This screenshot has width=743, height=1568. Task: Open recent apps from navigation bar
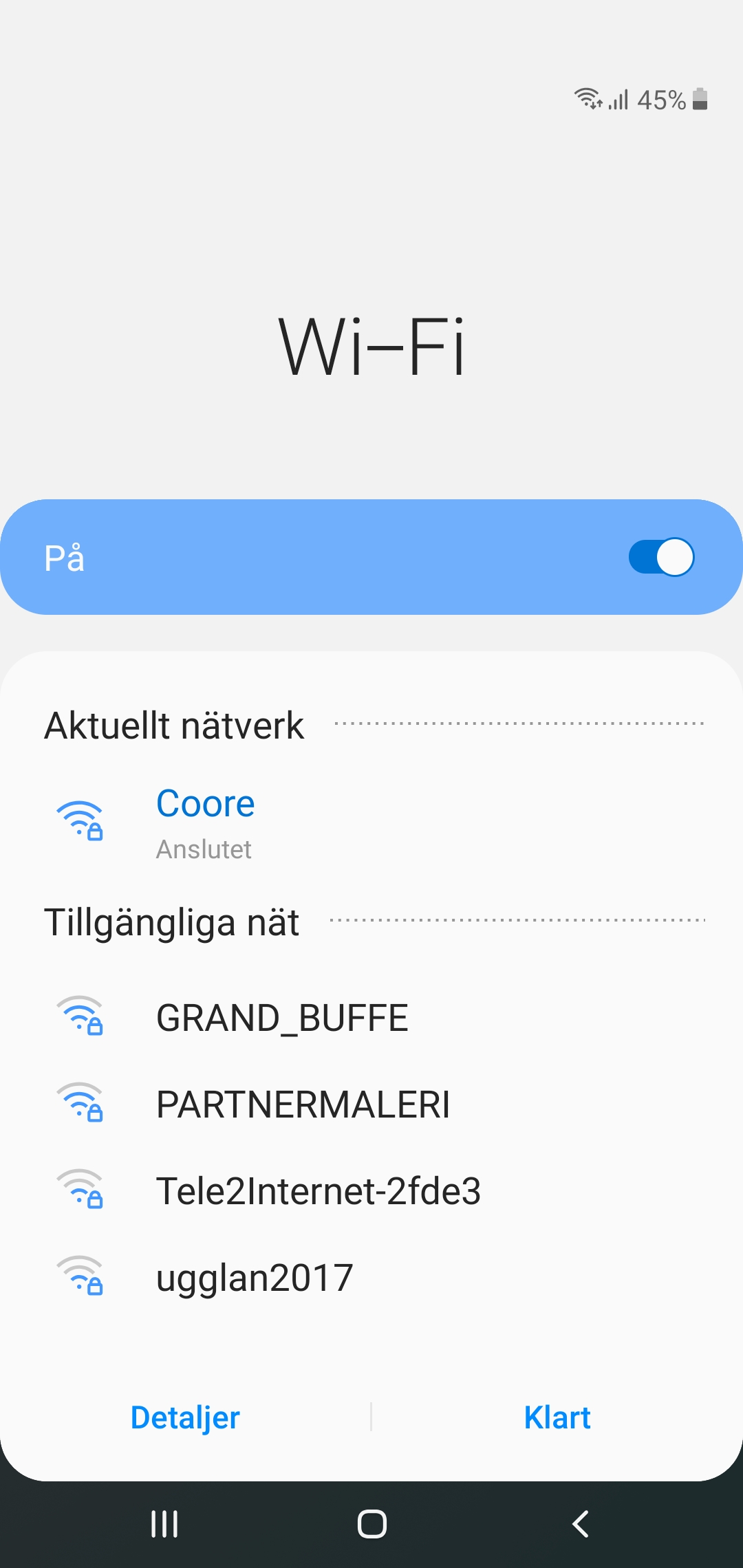(164, 1524)
